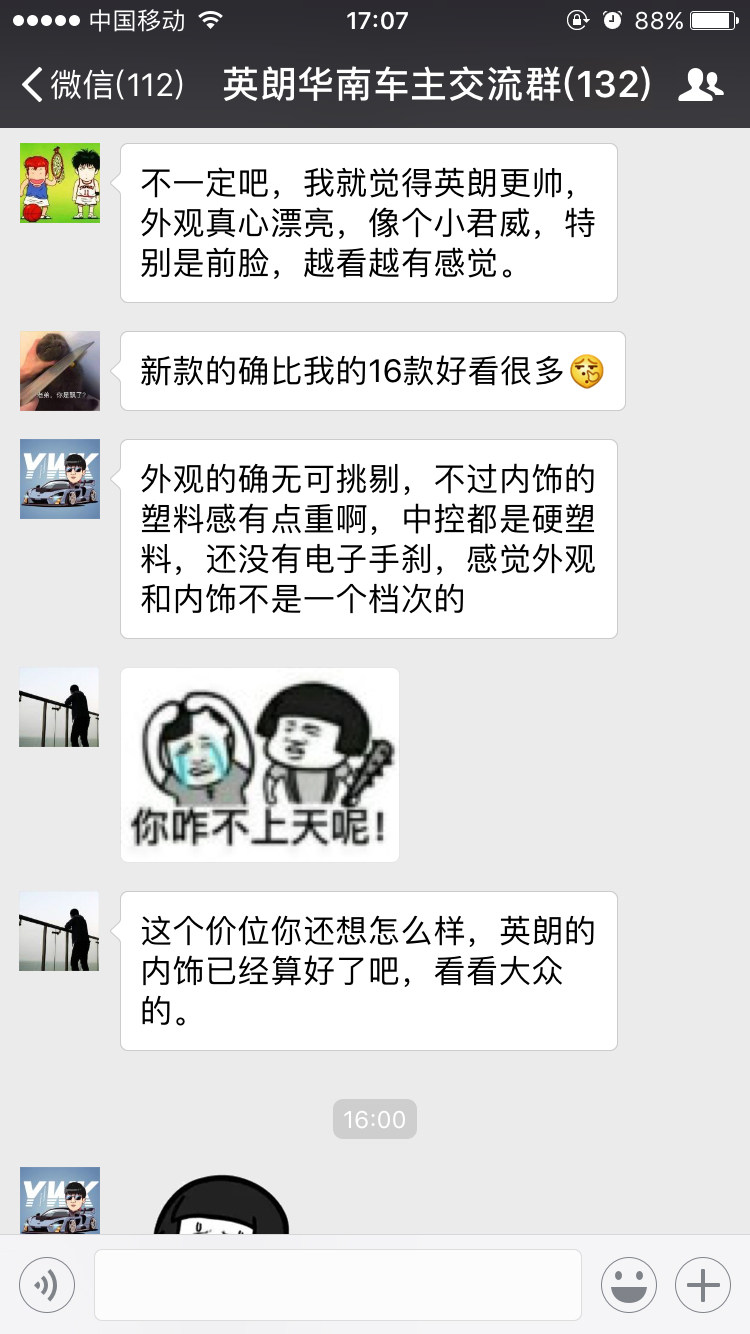Open the group members info icon
This screenshot has height=1334, width=750.
700,85
